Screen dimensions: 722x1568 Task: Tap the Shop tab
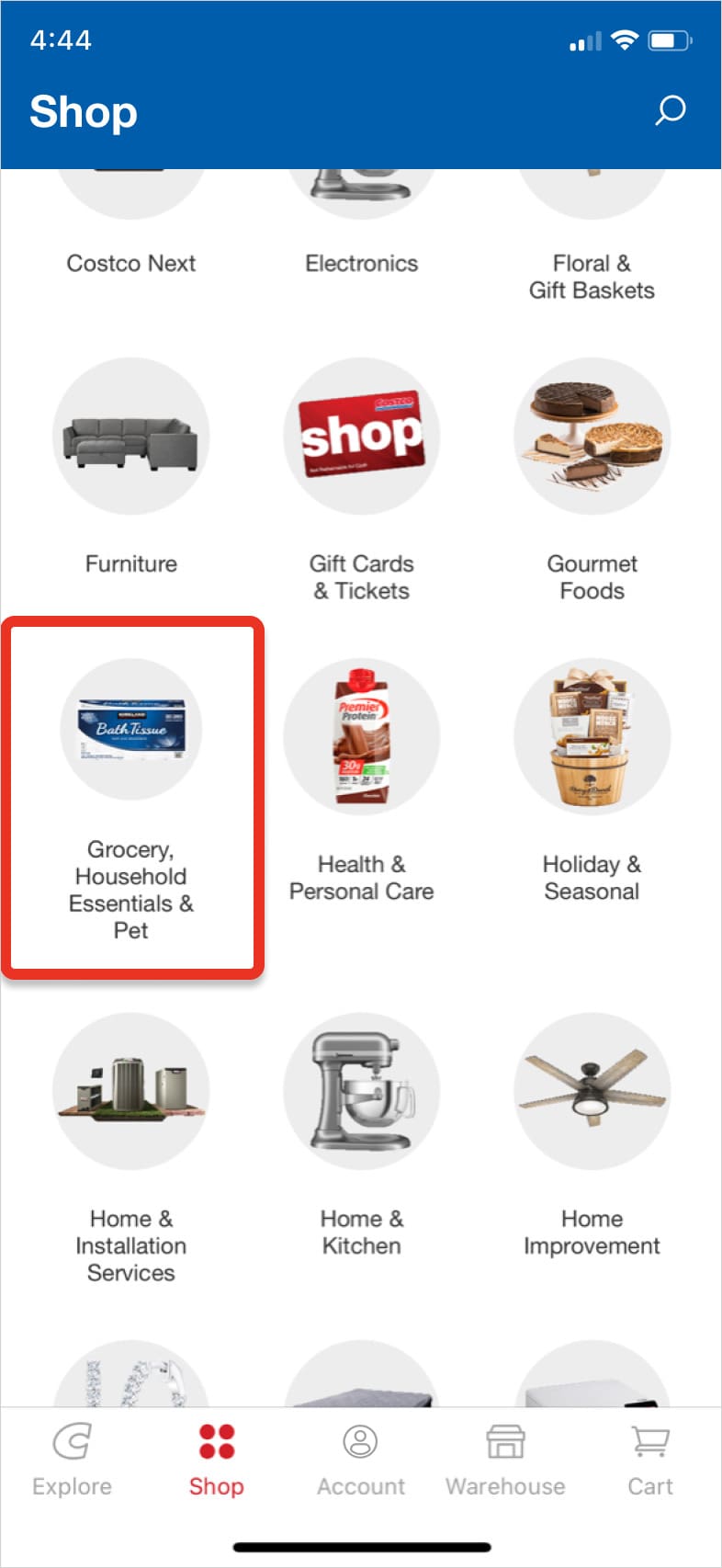coord(217,1461)
